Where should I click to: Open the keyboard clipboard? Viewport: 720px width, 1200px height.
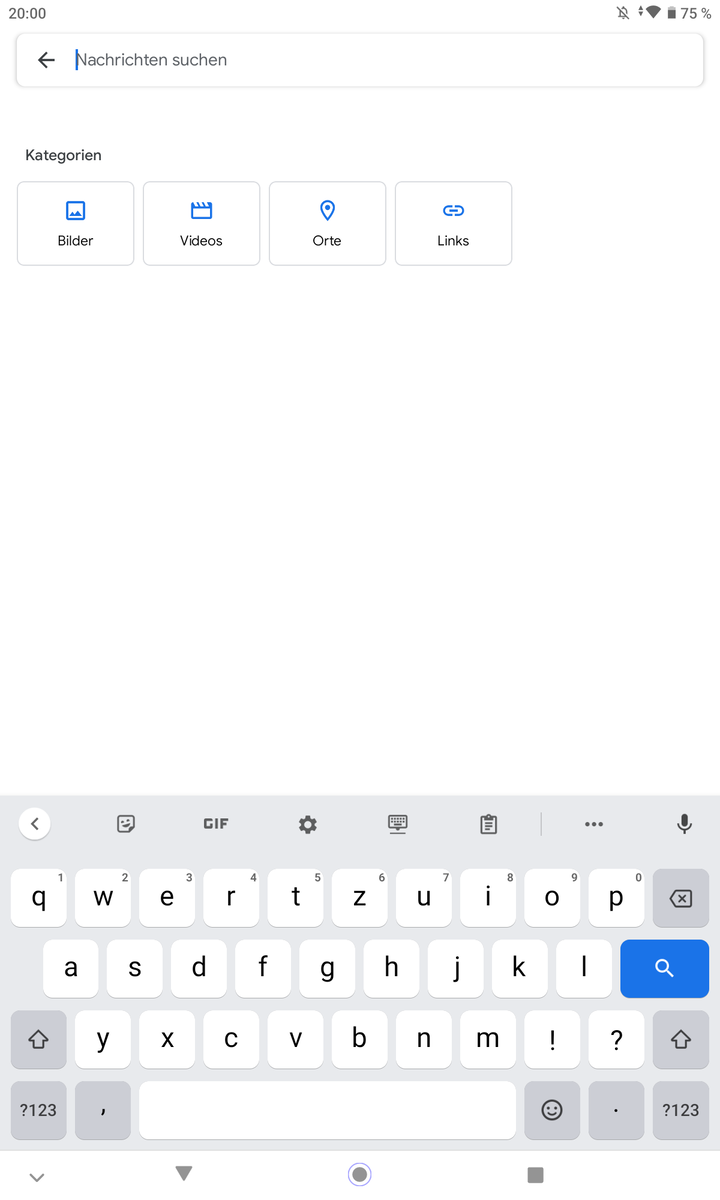click(x=488, y=824)
